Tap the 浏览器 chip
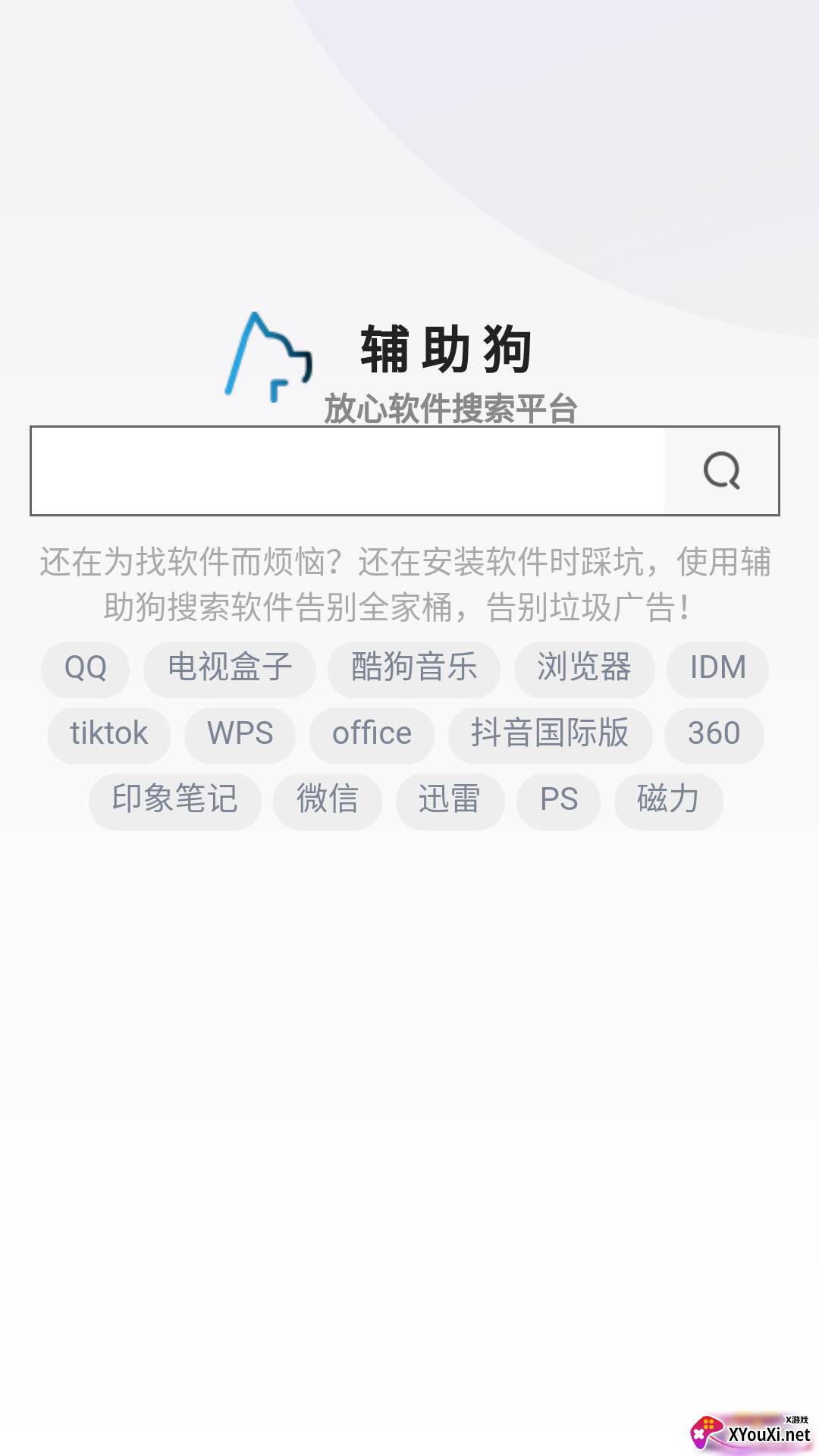This screenshot has width=819, height=1456. pos(584,669)
